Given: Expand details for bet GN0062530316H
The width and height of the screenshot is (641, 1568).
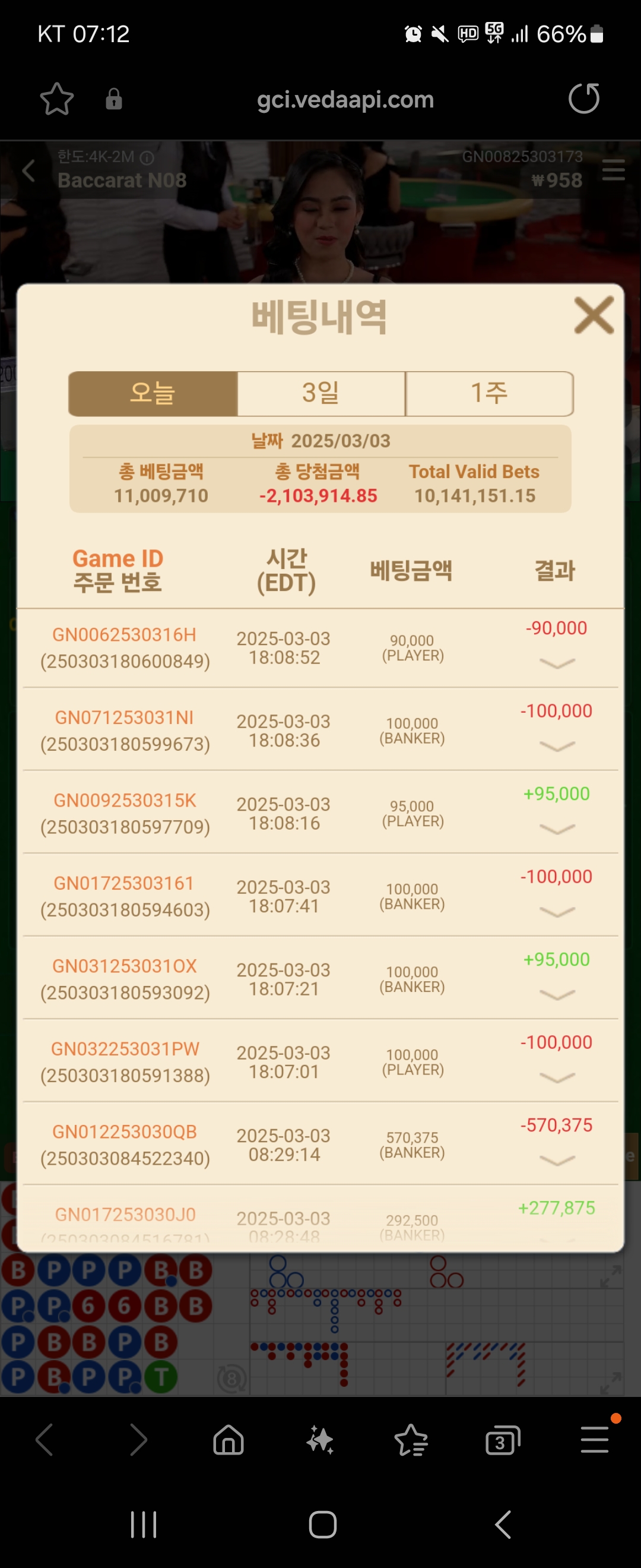Looking at the screenshot, I should [557, 663].
